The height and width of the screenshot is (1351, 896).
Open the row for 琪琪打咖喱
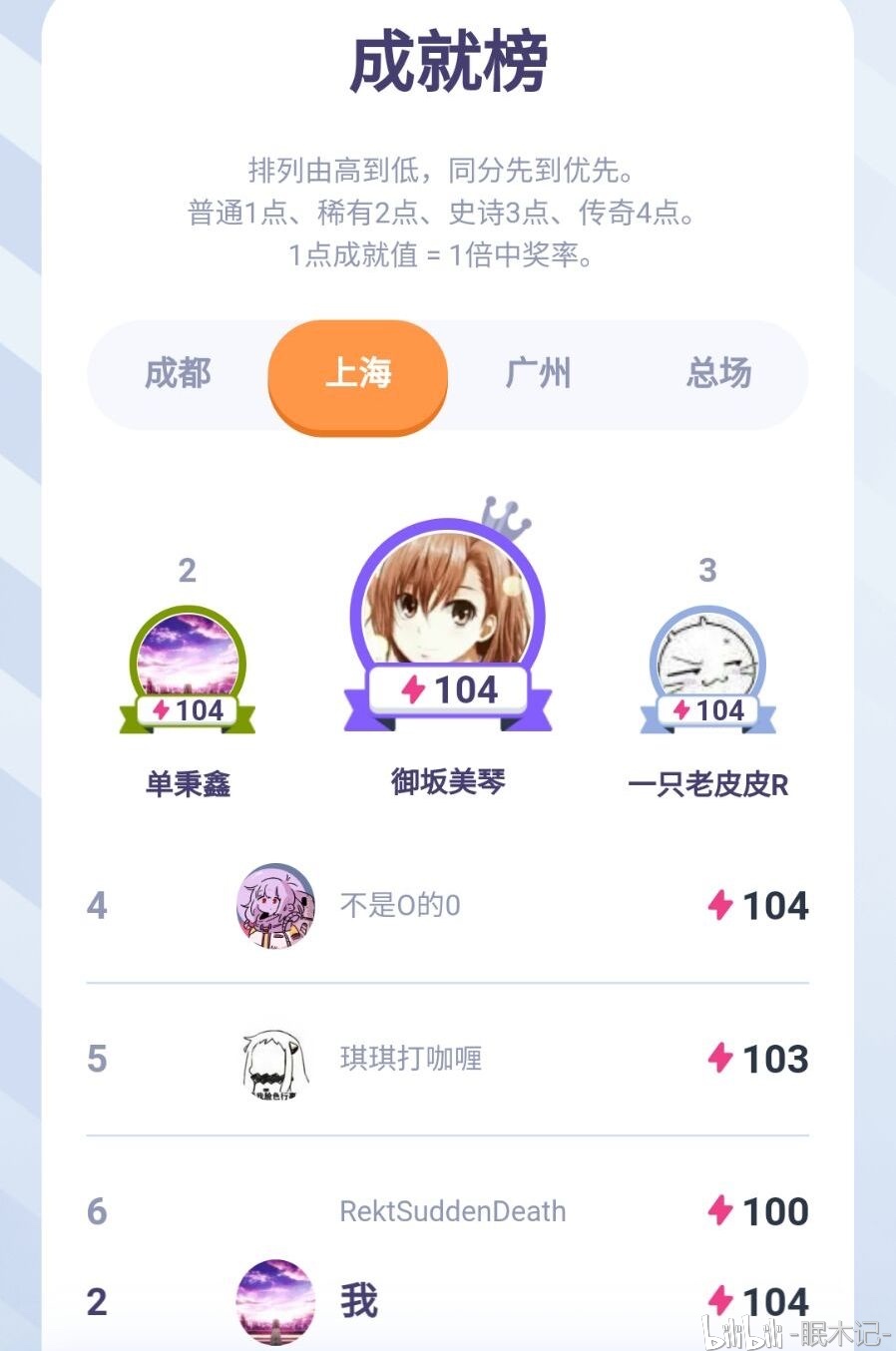click(447, 1059)
